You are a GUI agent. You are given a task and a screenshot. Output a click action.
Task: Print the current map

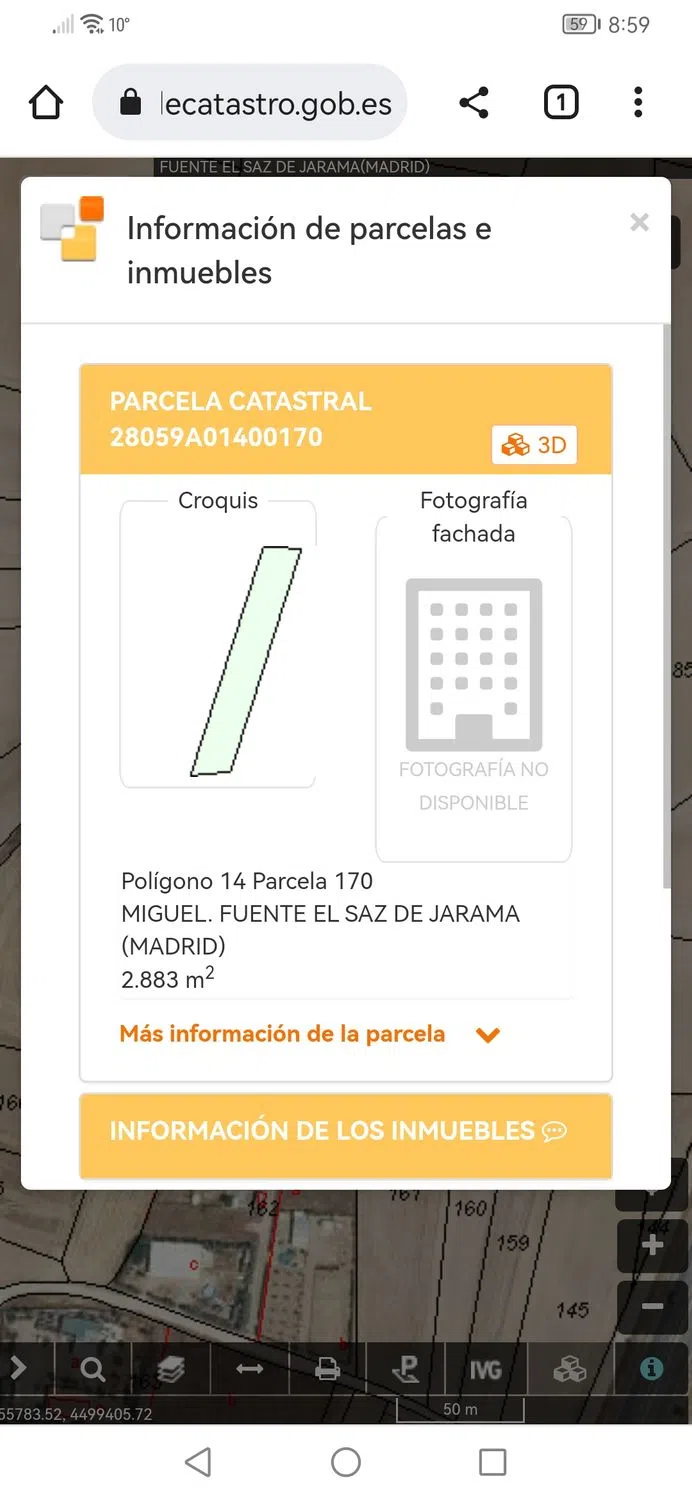point(327,1369)
